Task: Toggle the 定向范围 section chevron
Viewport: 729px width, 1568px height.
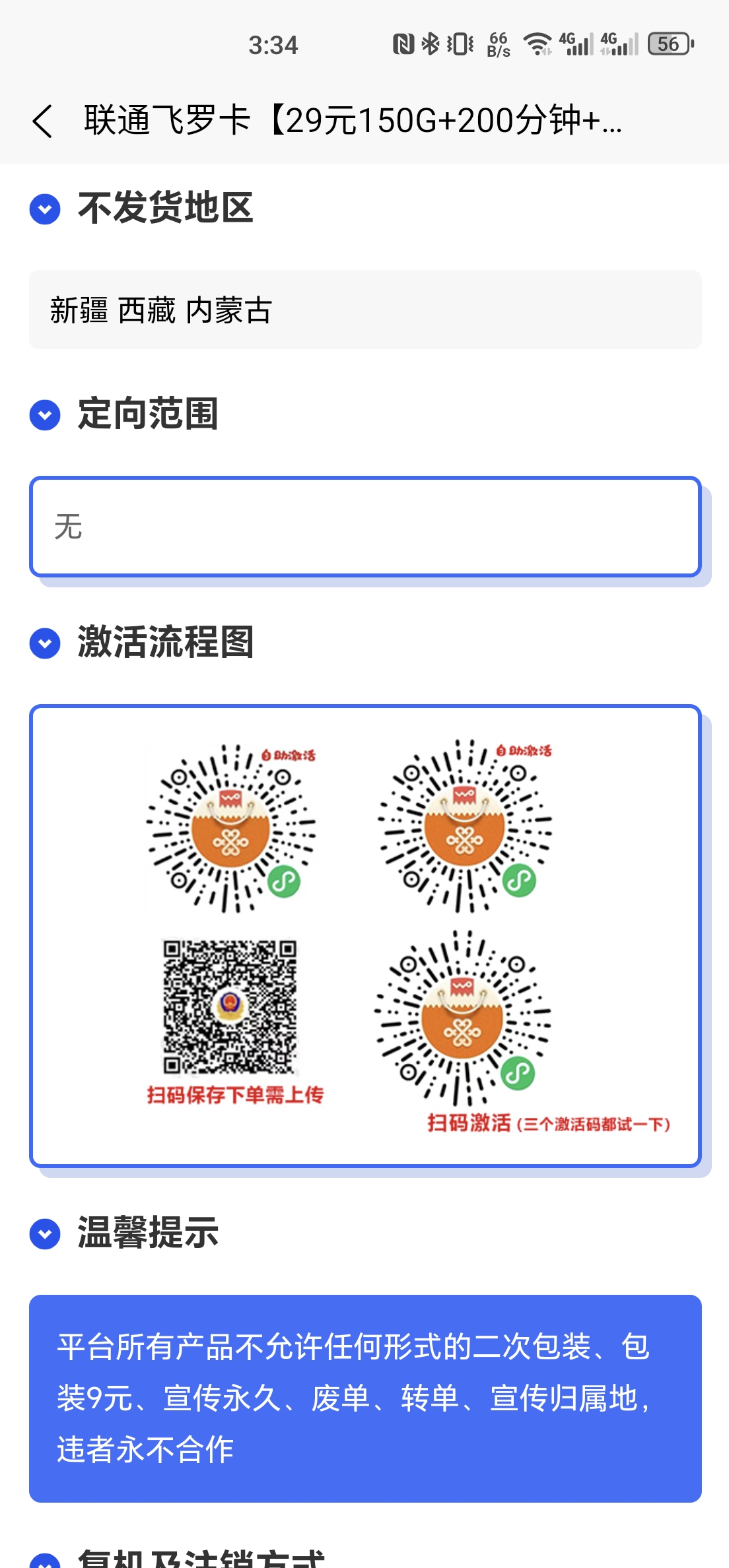Action: [45, 415]
